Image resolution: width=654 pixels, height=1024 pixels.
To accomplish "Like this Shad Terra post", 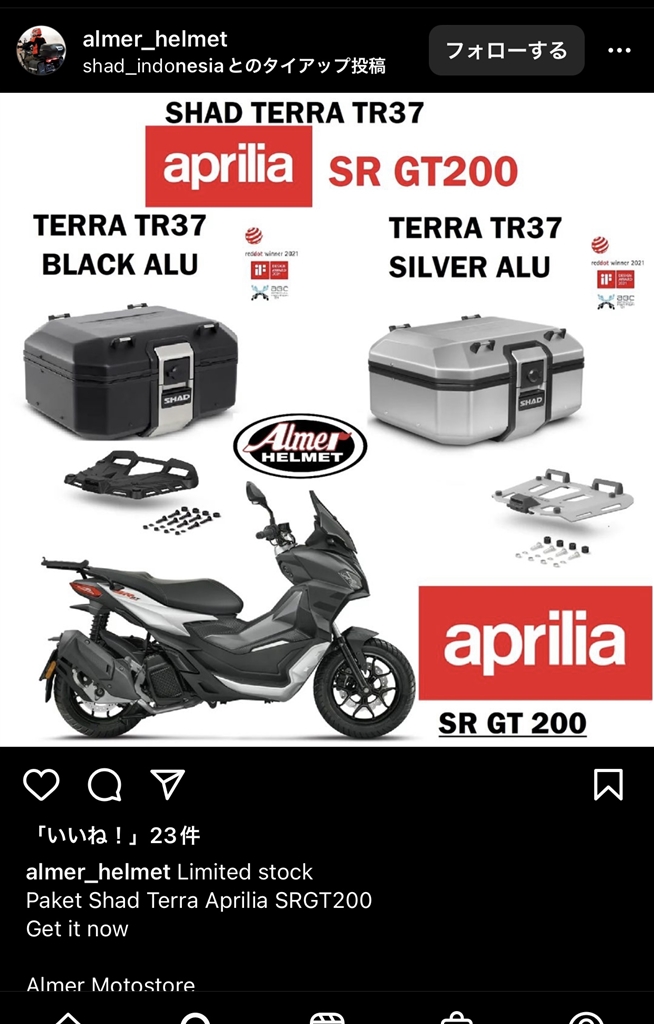I will click(x=41, y=785).
